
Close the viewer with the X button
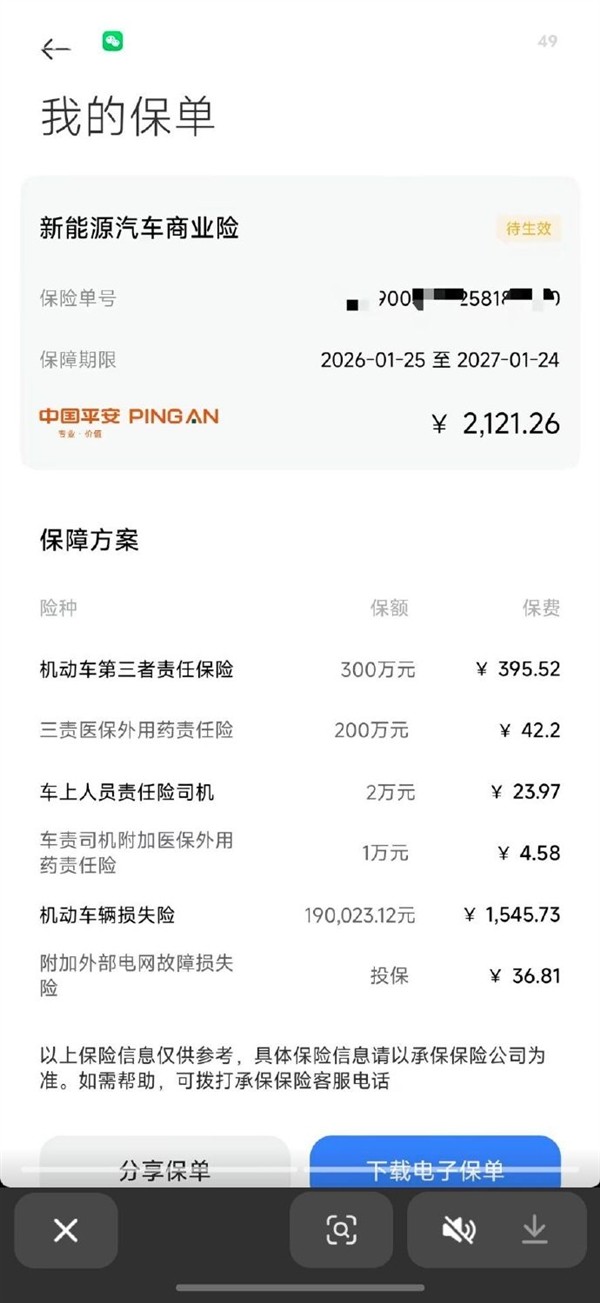(x=66, y=1230)
